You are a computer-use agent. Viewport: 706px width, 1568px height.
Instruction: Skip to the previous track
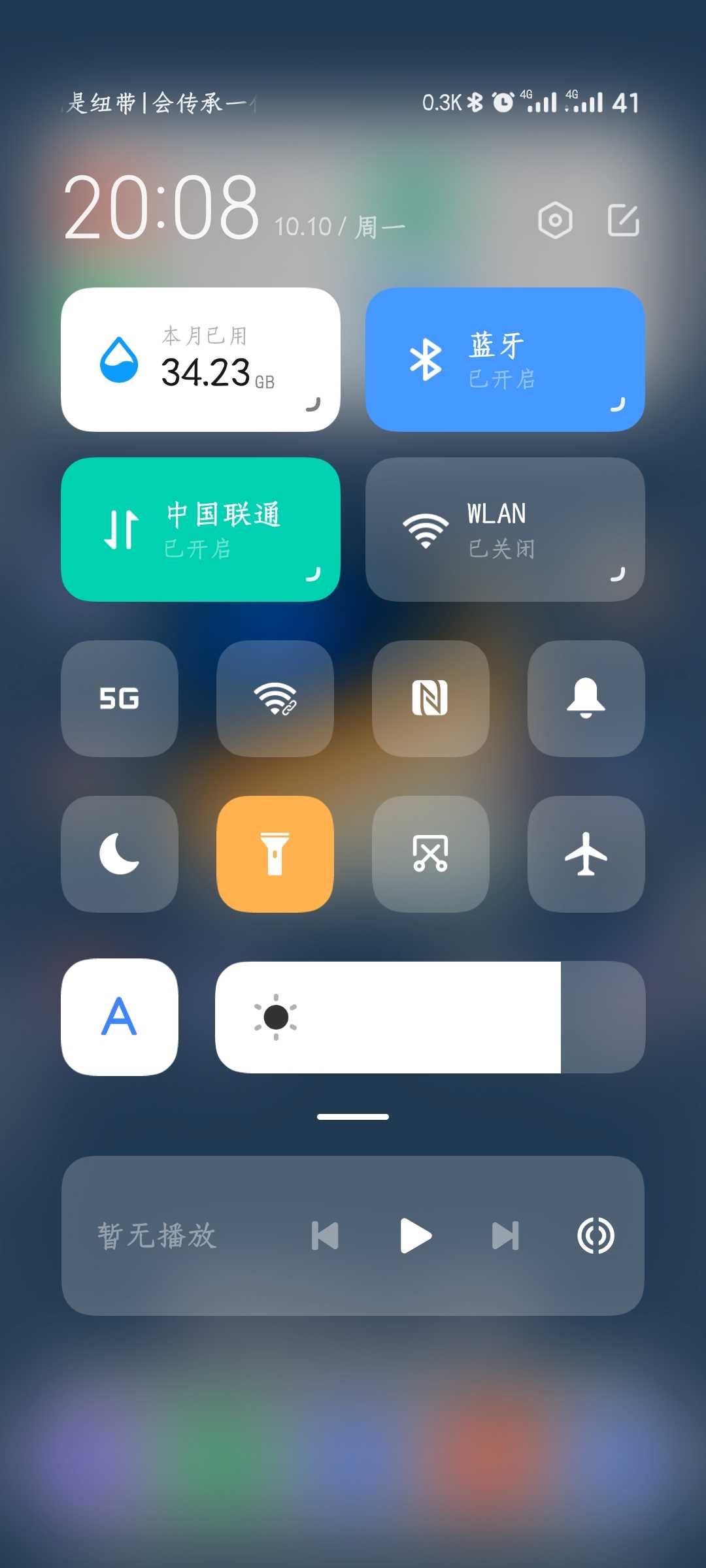coord(325,1235)
